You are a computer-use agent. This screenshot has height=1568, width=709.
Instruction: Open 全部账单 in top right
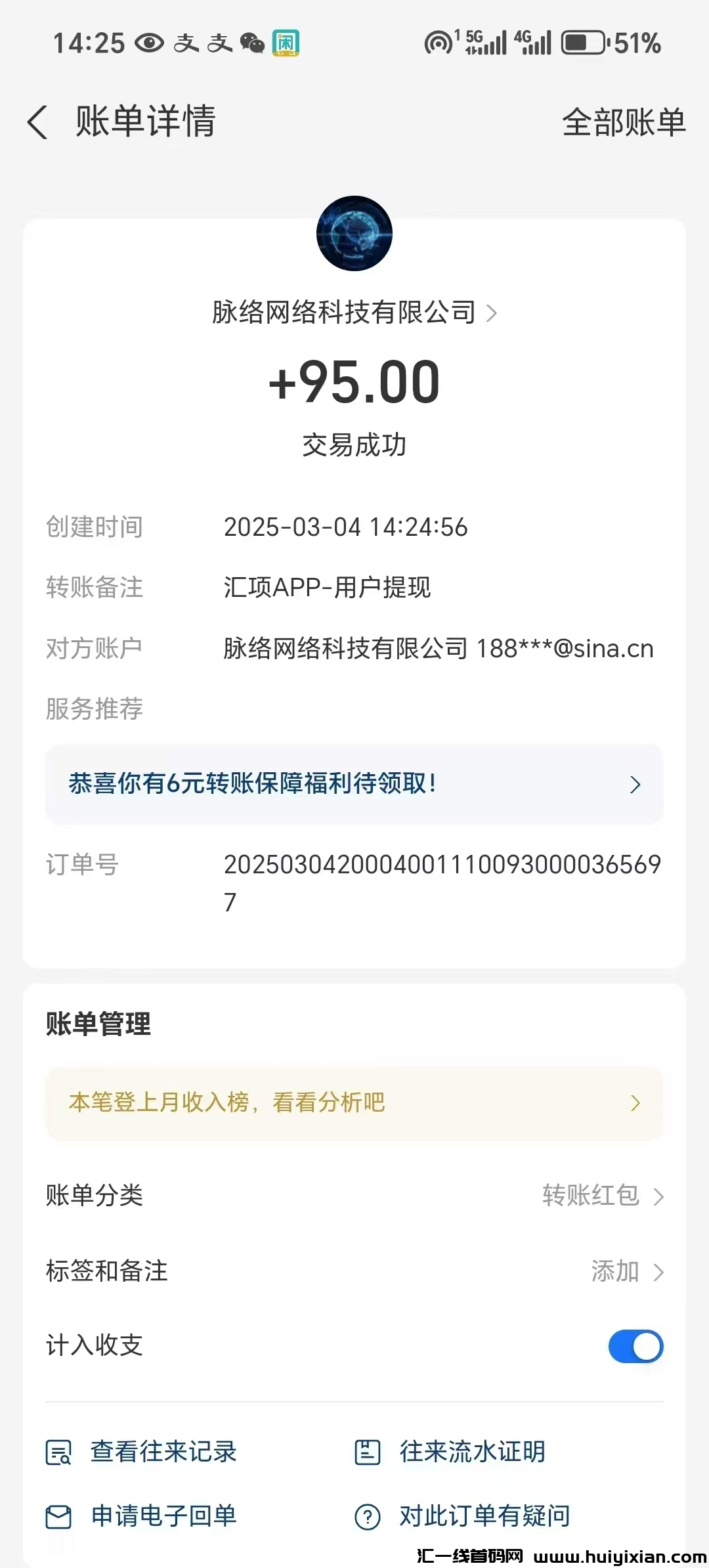622,121
